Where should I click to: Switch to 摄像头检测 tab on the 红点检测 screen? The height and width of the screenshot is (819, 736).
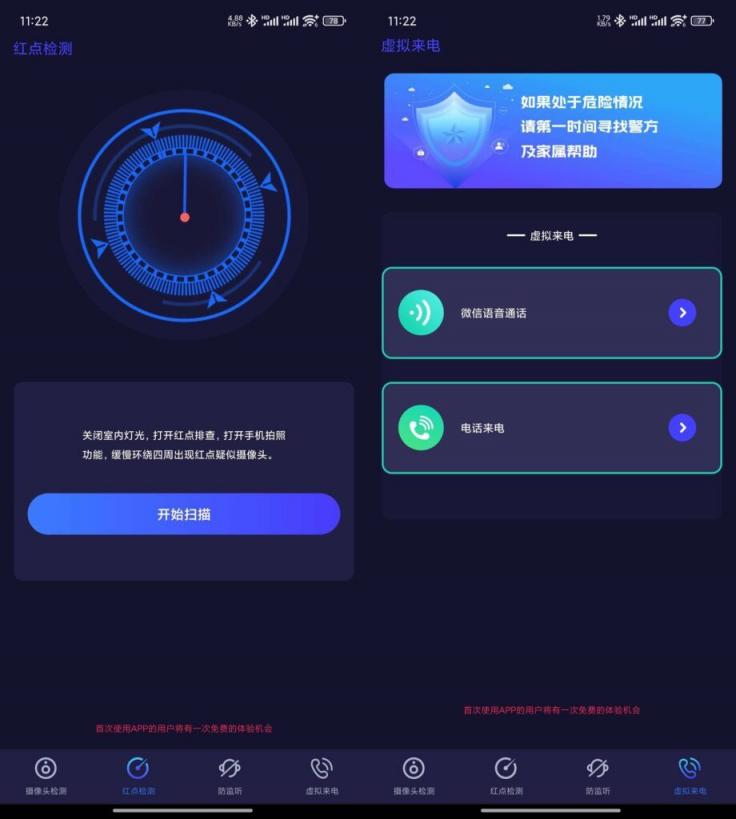coord(46,775)
